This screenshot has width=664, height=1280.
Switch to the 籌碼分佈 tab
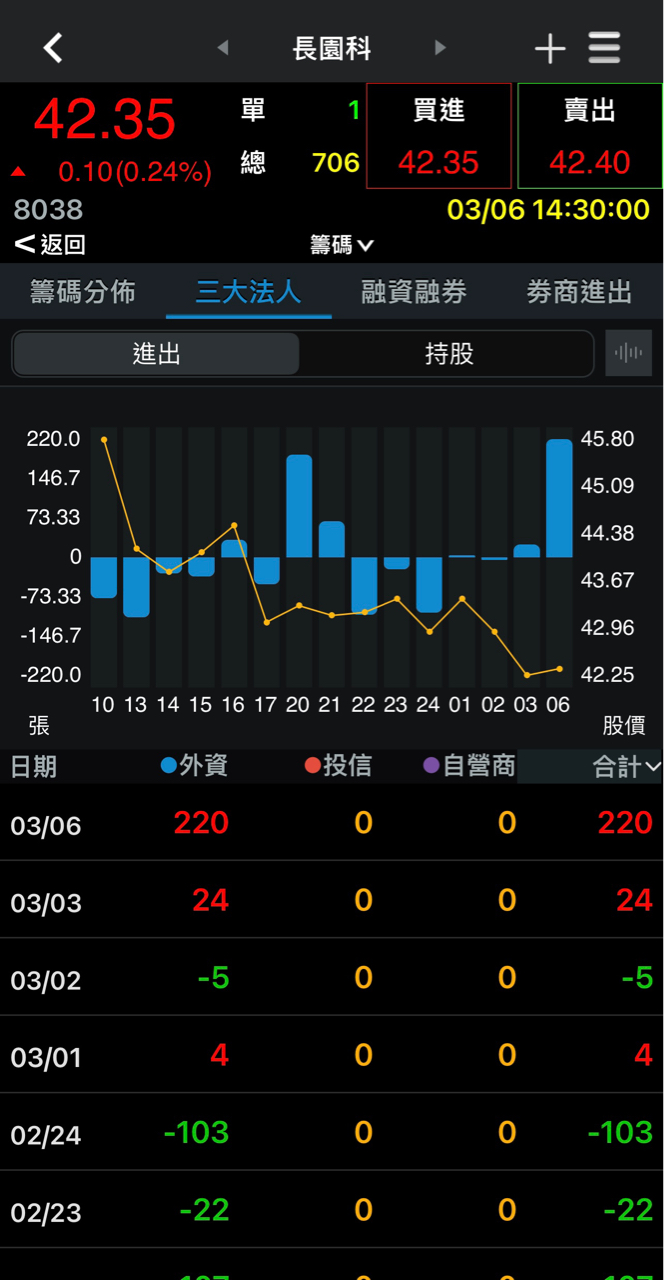(82, 292)
